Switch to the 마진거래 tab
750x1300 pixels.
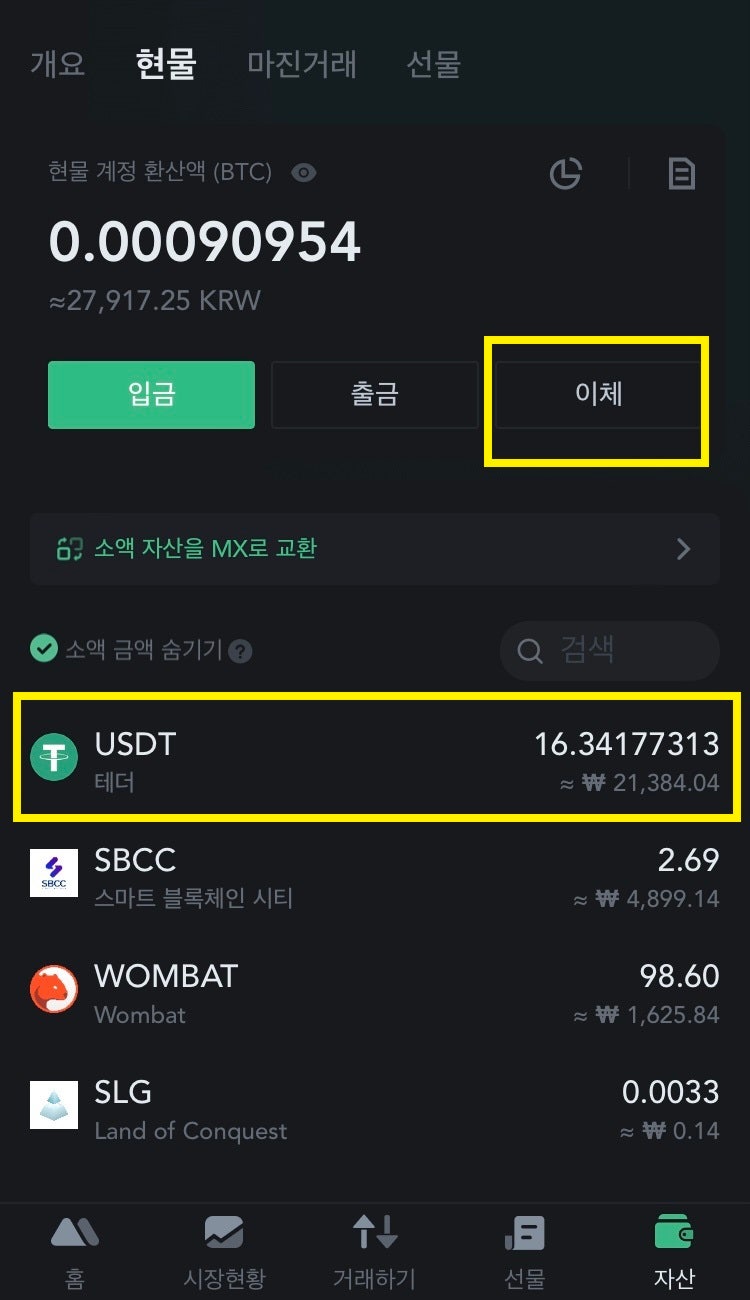(x=302, y=64)
